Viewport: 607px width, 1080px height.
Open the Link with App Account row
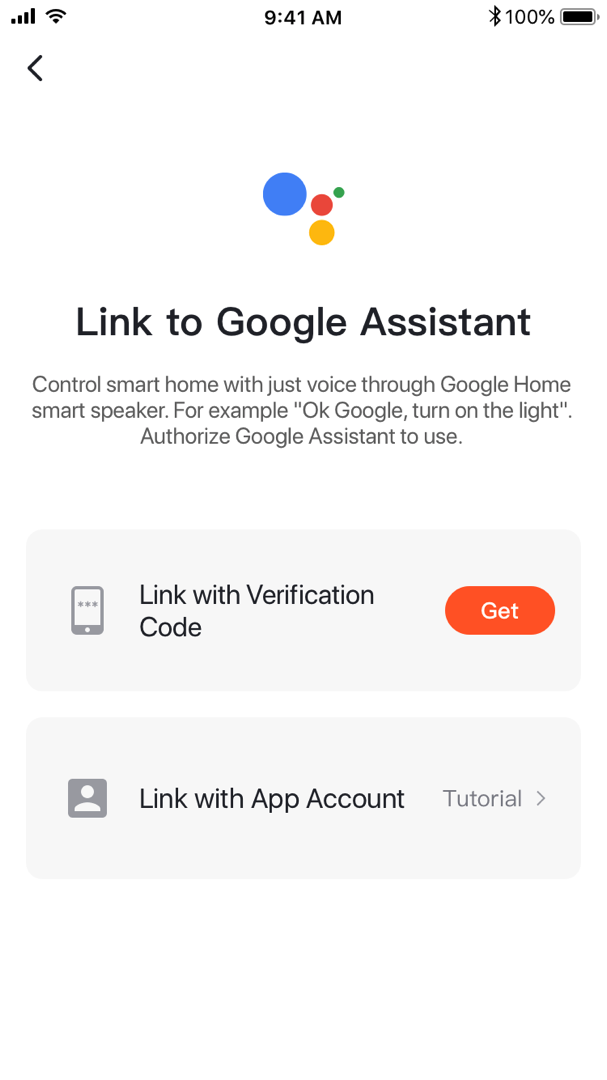click(x=303, y=798)
